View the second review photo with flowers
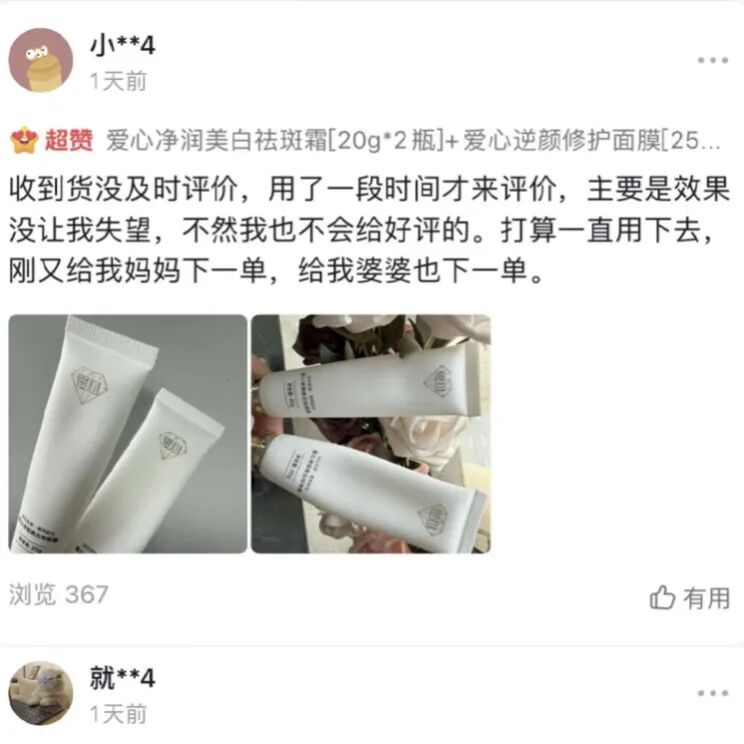Viewport: 744px width, 744px height. [x=371, y=434]
